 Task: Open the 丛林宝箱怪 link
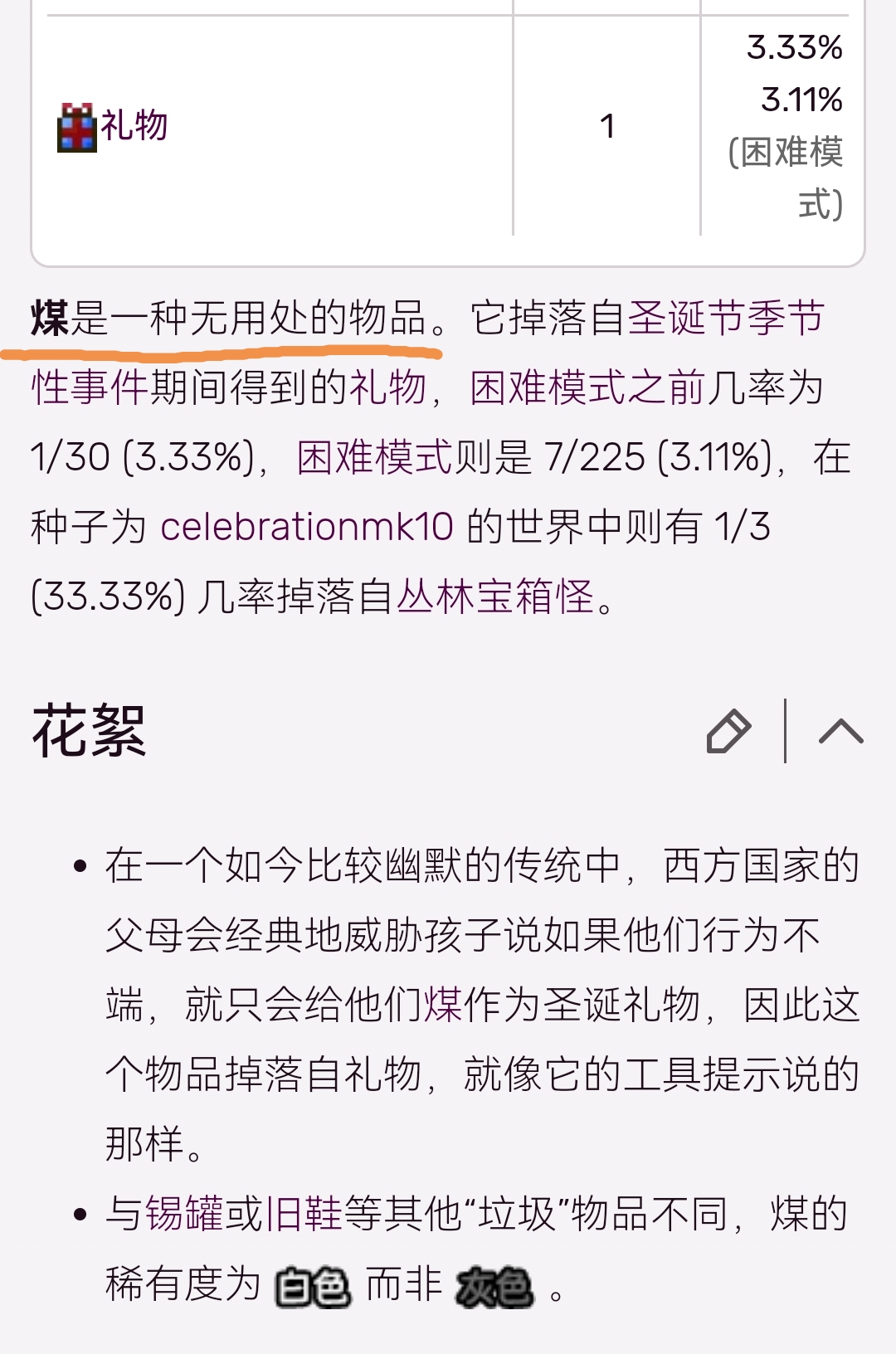click(x=495, y=597)
